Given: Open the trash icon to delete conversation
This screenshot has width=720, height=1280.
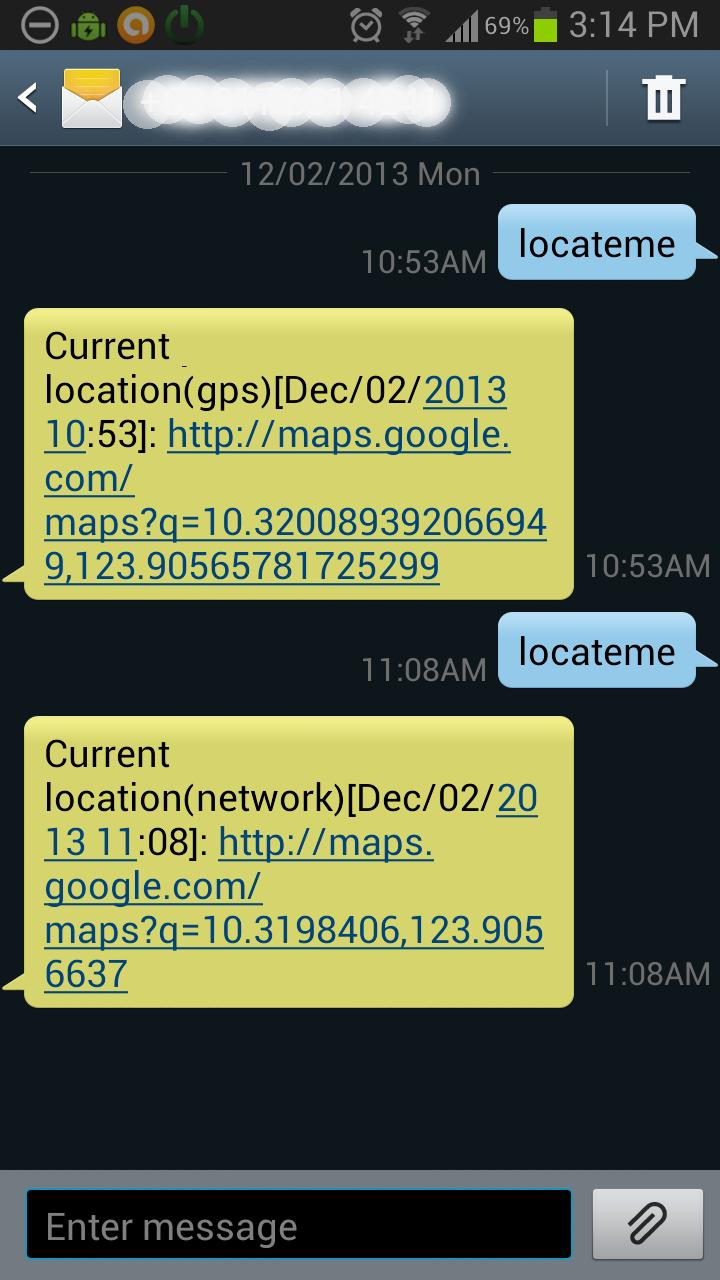Looking at the screenshot, I should (x=664, y=97).
